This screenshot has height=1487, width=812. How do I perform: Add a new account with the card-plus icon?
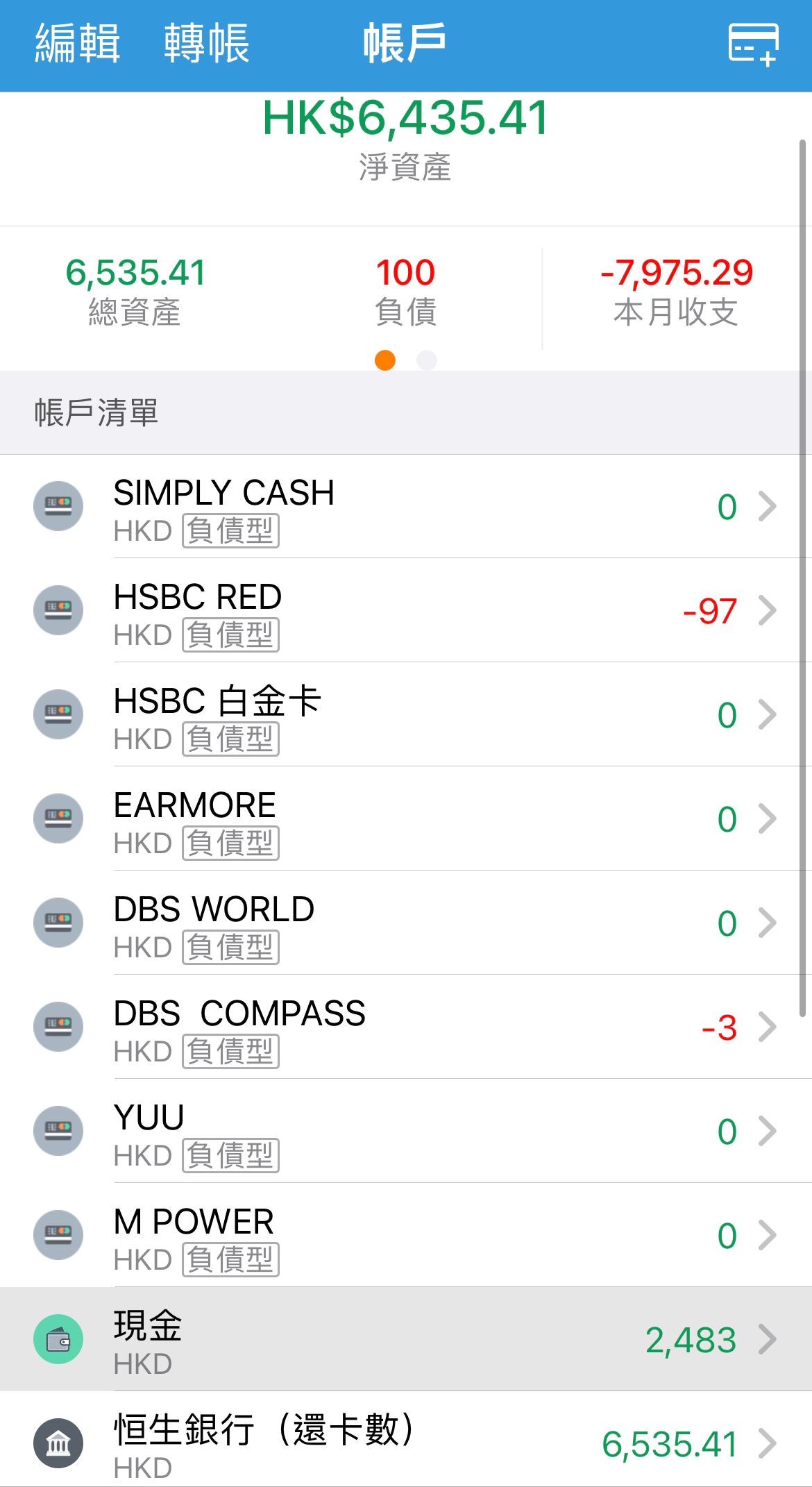pyautogui.click(x=753, y=44)
